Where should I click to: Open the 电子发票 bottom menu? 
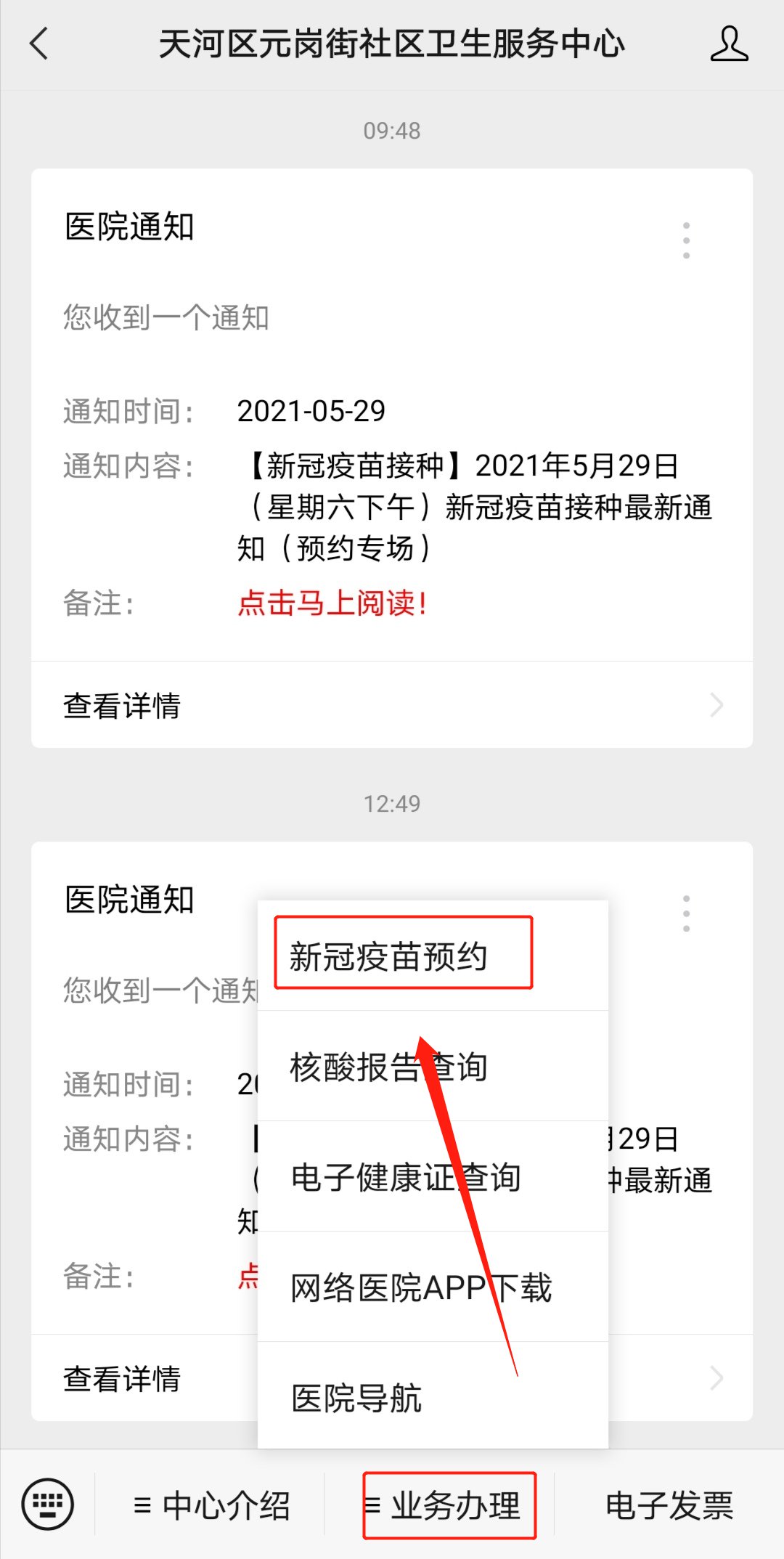click(x=669, y=1505)
